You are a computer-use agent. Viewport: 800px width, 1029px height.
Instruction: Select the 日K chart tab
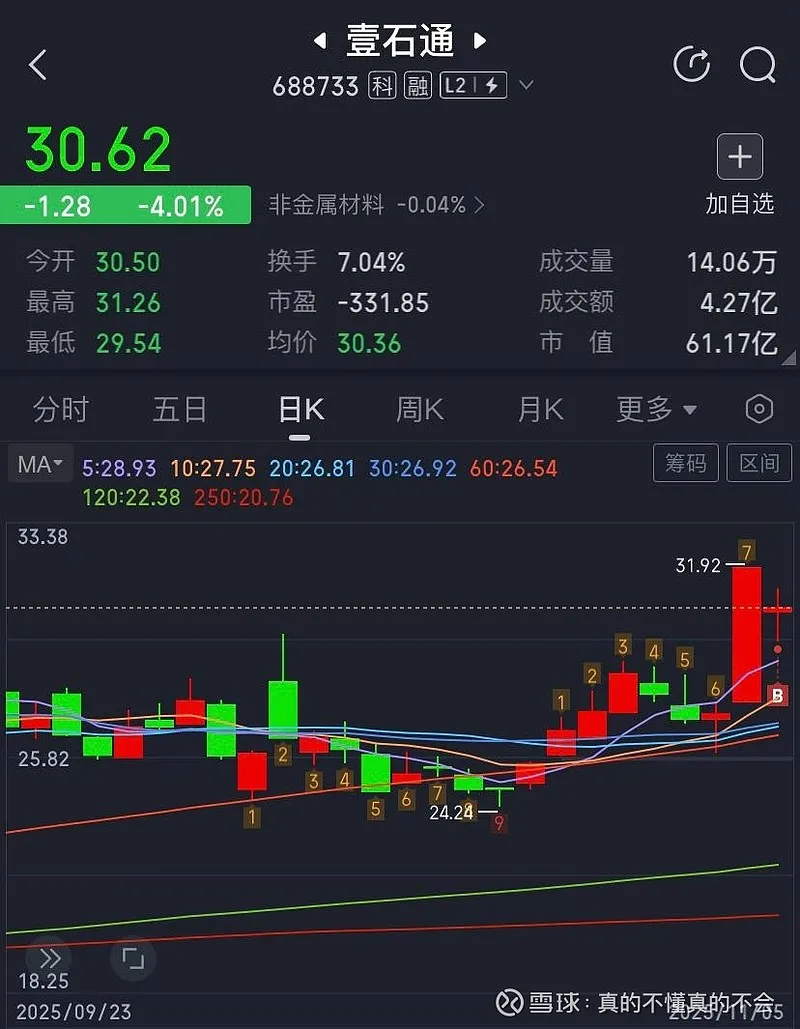point(301,409)
